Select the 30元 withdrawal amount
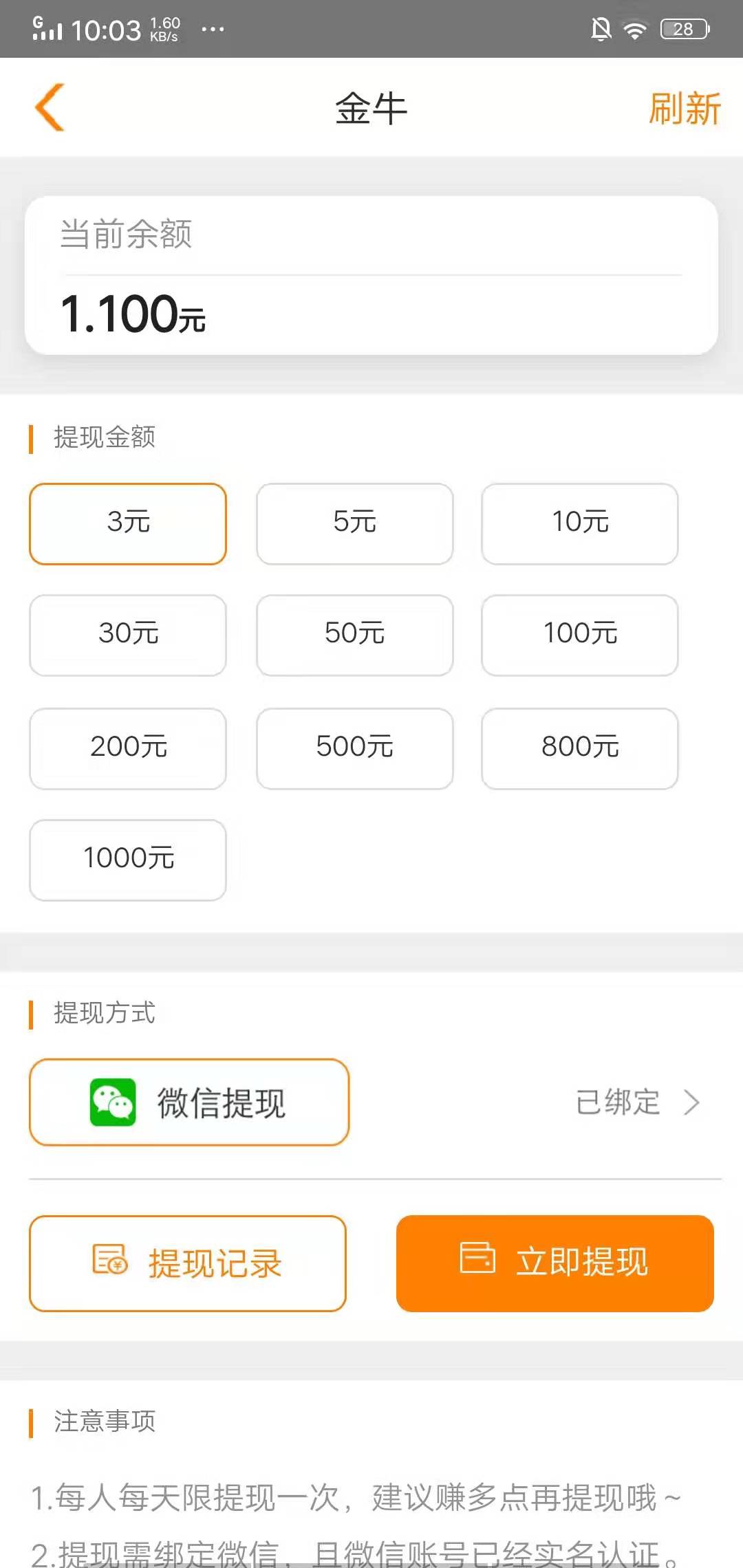 tap(128, 636)
